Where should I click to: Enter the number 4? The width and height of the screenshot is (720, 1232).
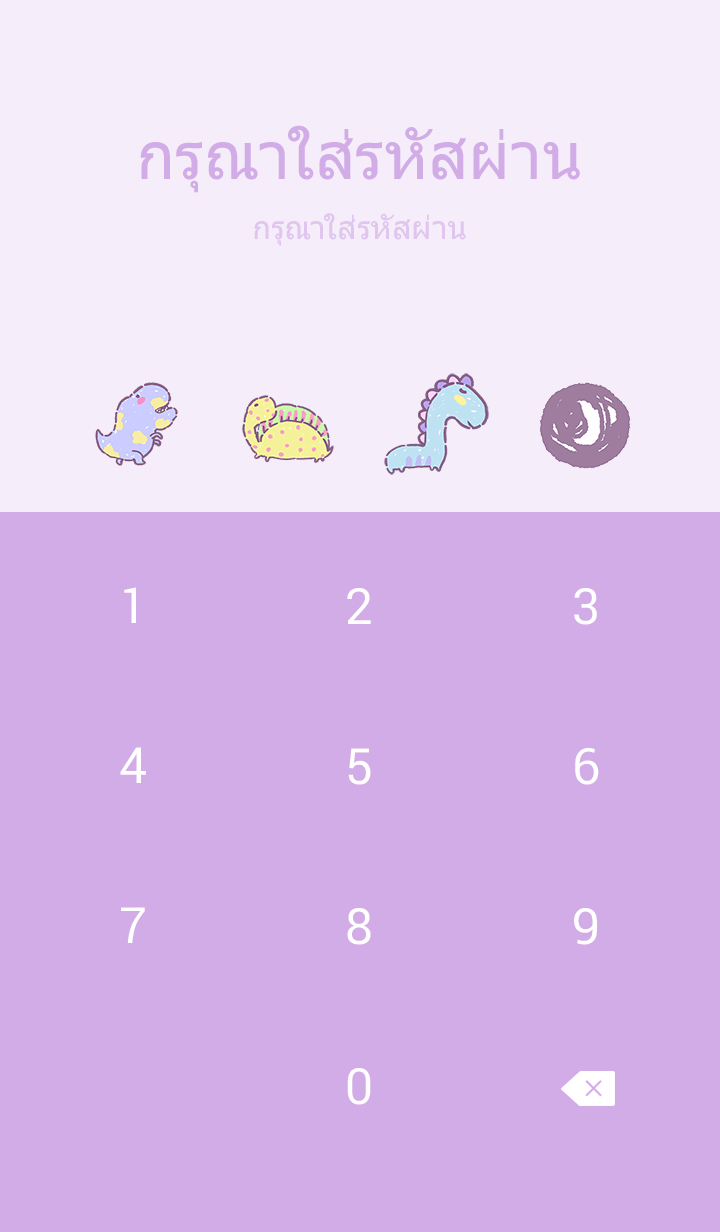[x=132, y=767]
